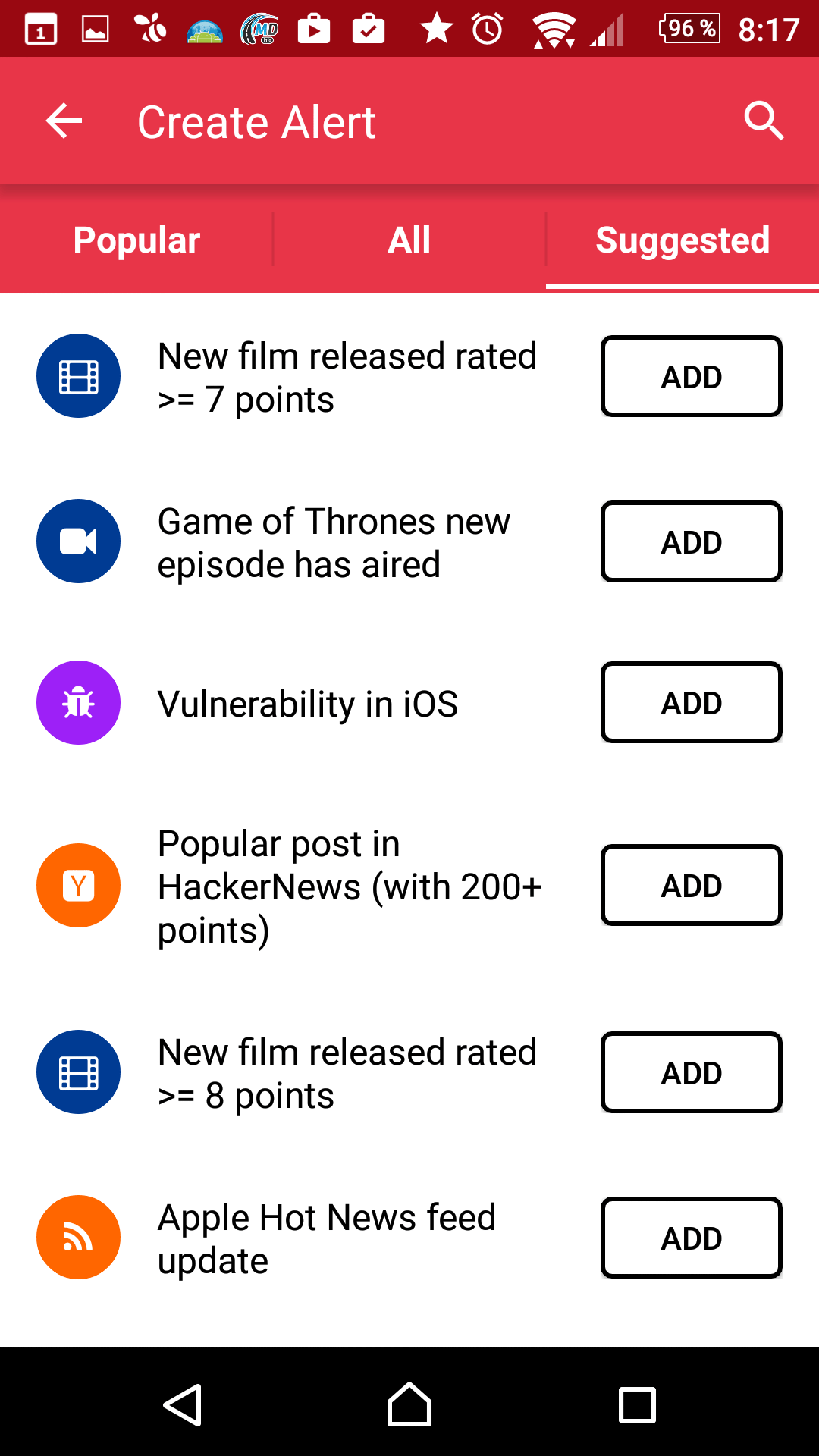Add the Vulnerability in iOS alert
819x1456 pixels.
pos(692,702)
